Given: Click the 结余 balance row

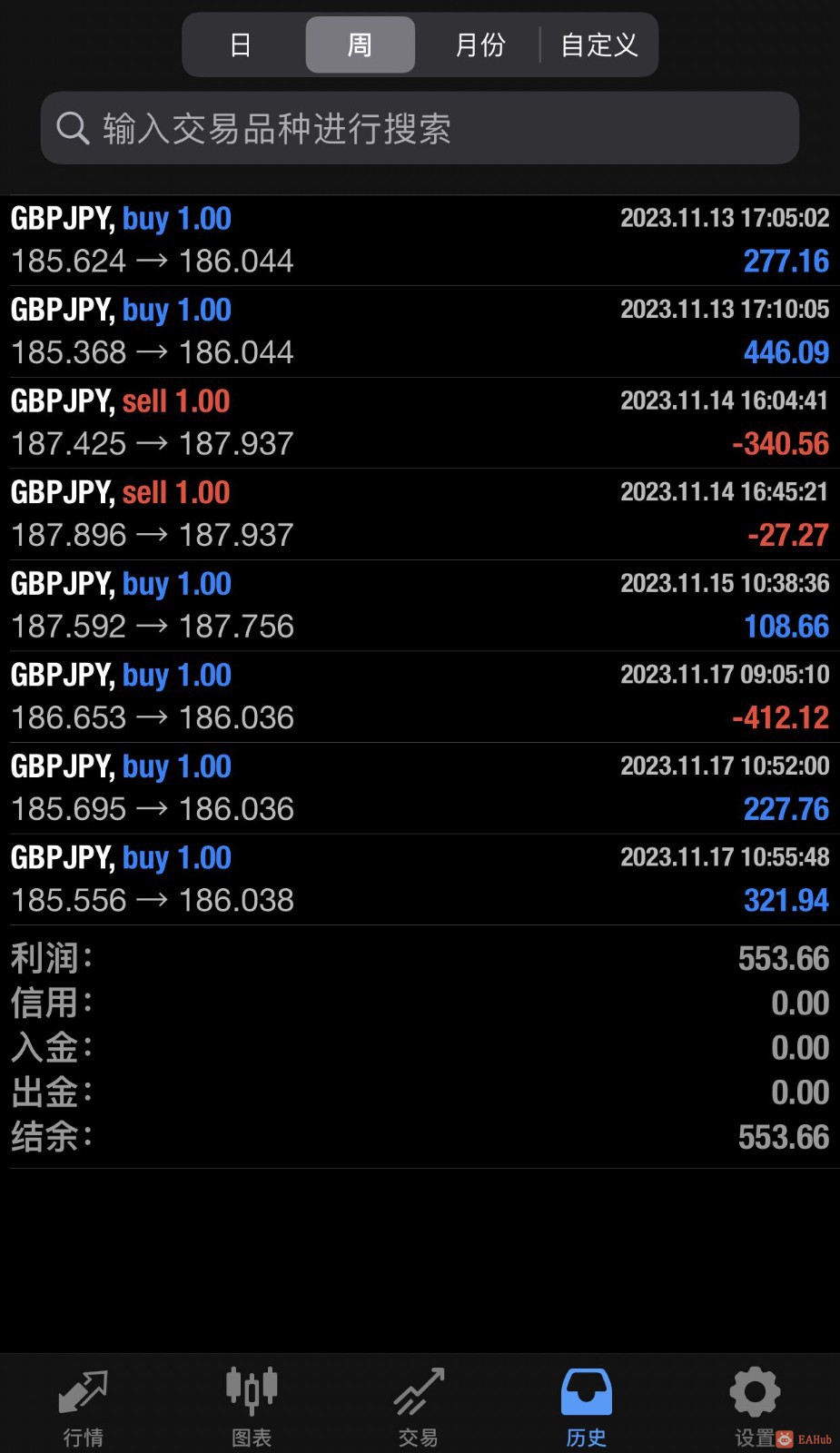Looking at the screenshot, I should [x=418, y=1137].
